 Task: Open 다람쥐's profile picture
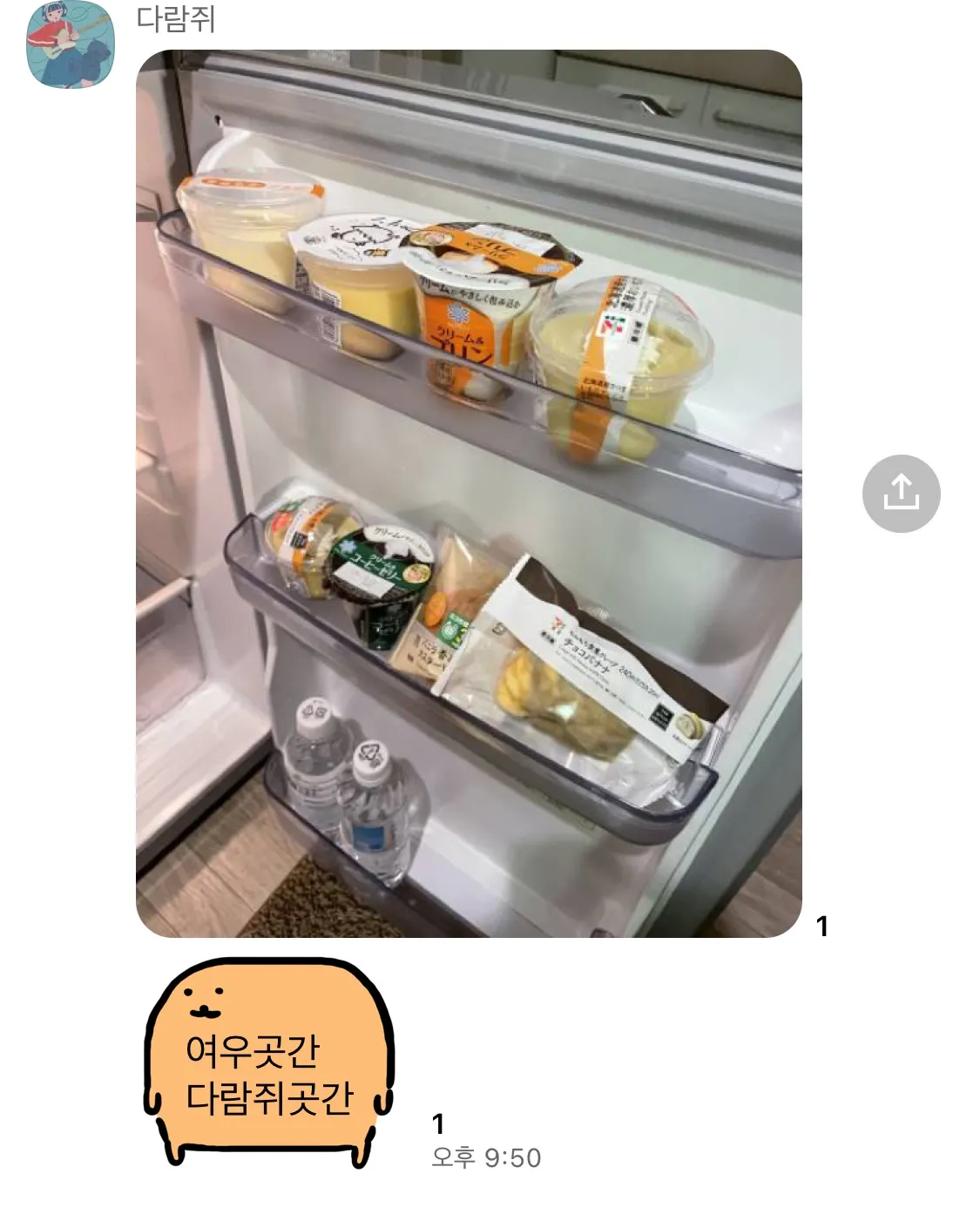point(71,45)
